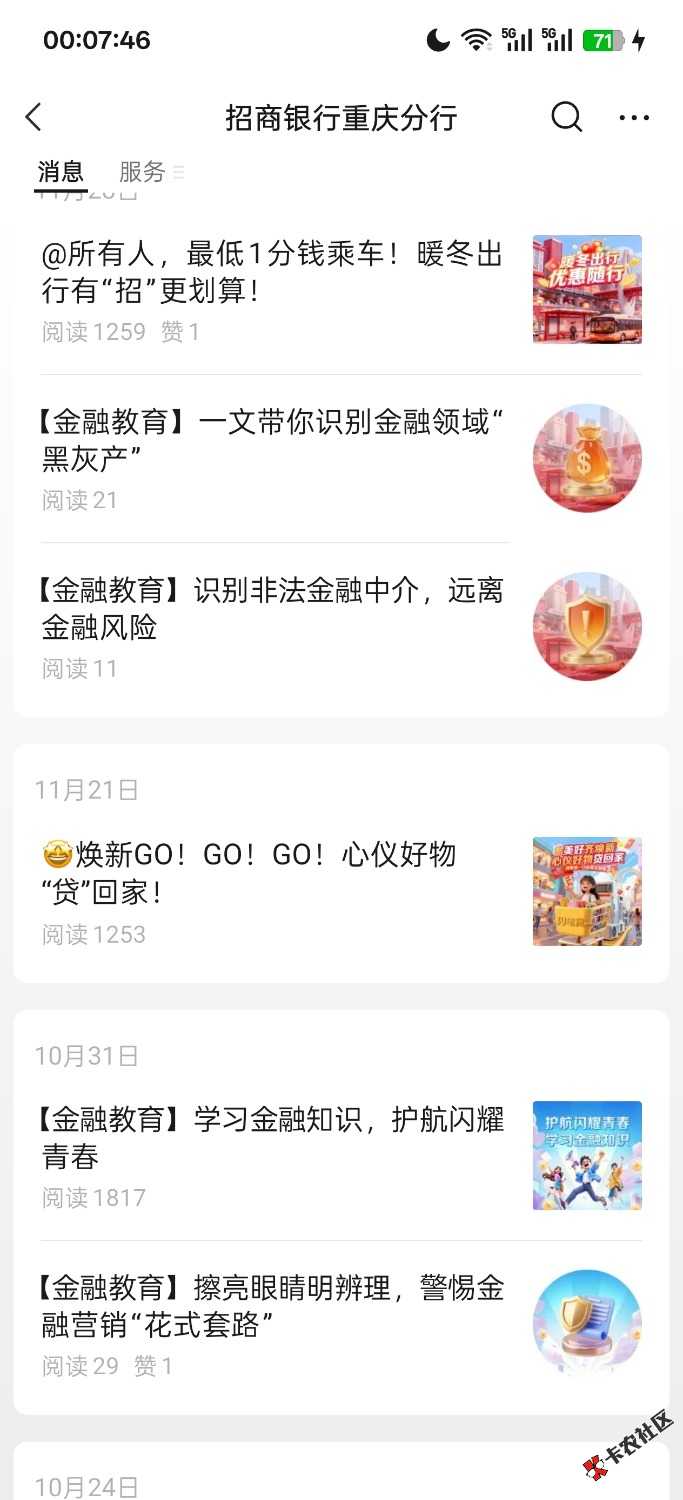Screen dimensions: 683x1500
Task: Open 学习金融知识，护航闪耀青春 article
Action: (x=272, y=1138)
